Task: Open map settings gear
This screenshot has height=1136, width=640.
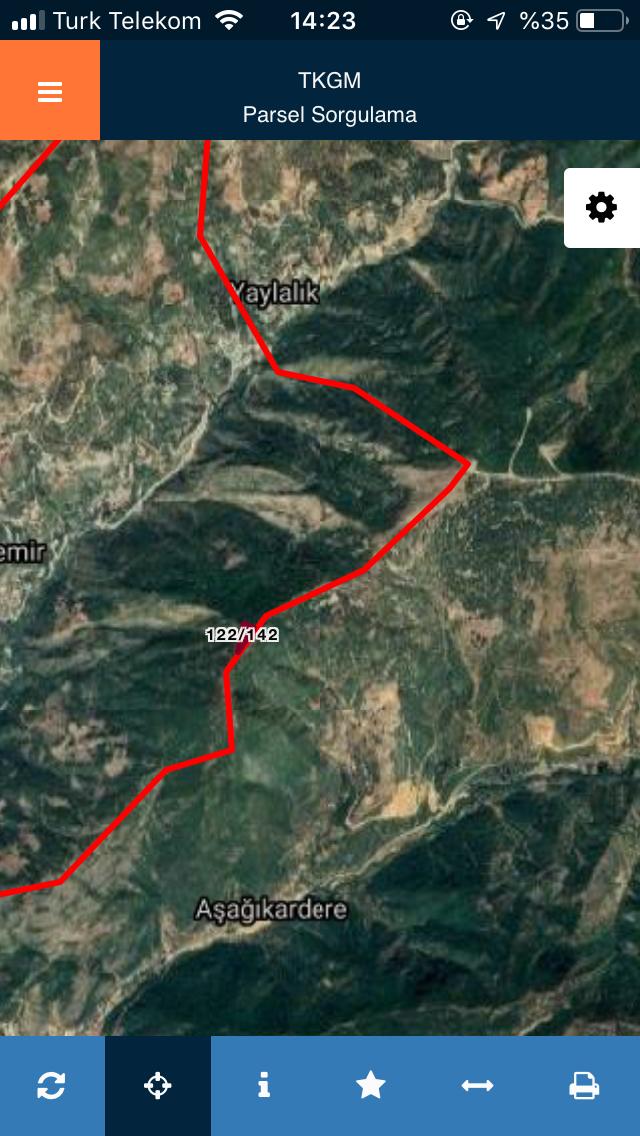Action: (x=602, y=208)
